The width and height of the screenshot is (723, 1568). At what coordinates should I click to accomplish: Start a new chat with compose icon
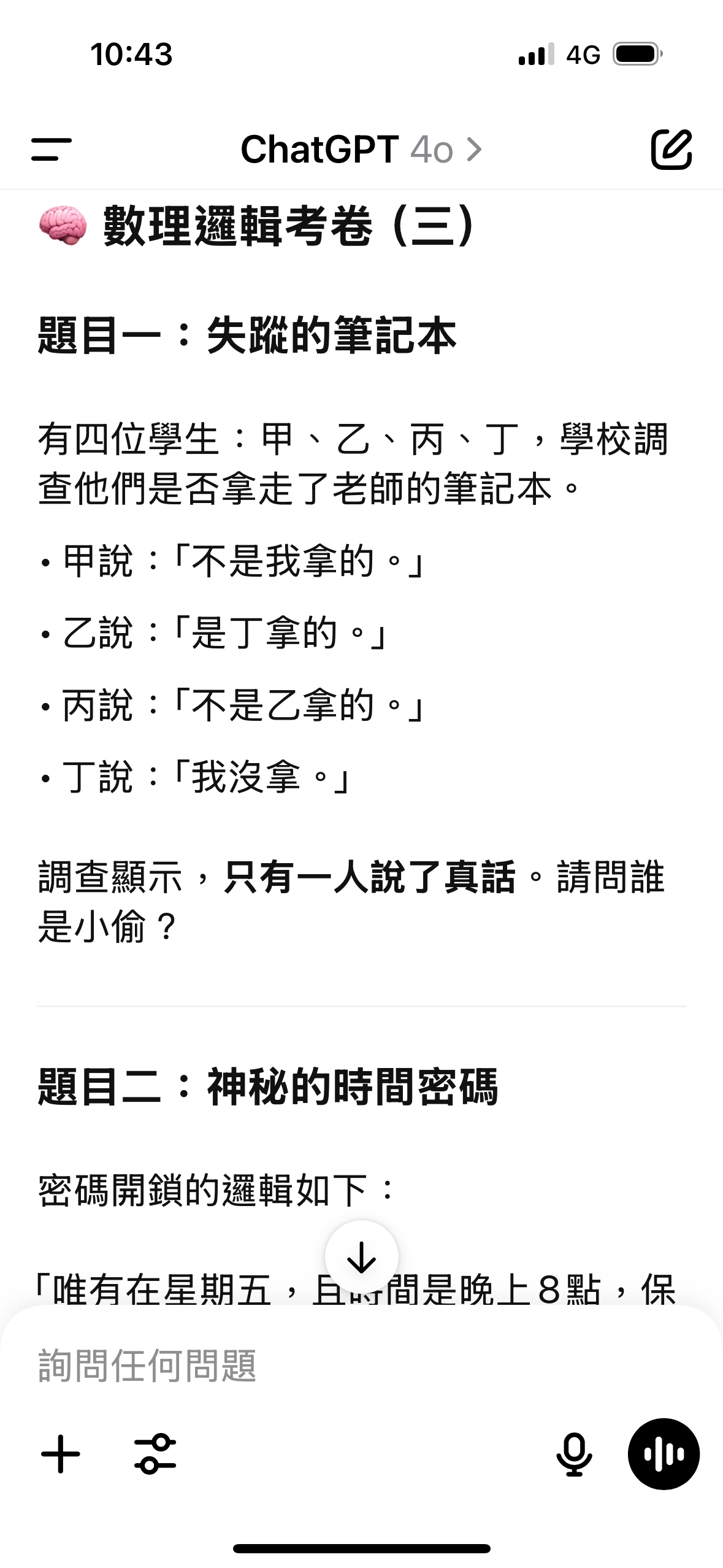tap(671, 149)
